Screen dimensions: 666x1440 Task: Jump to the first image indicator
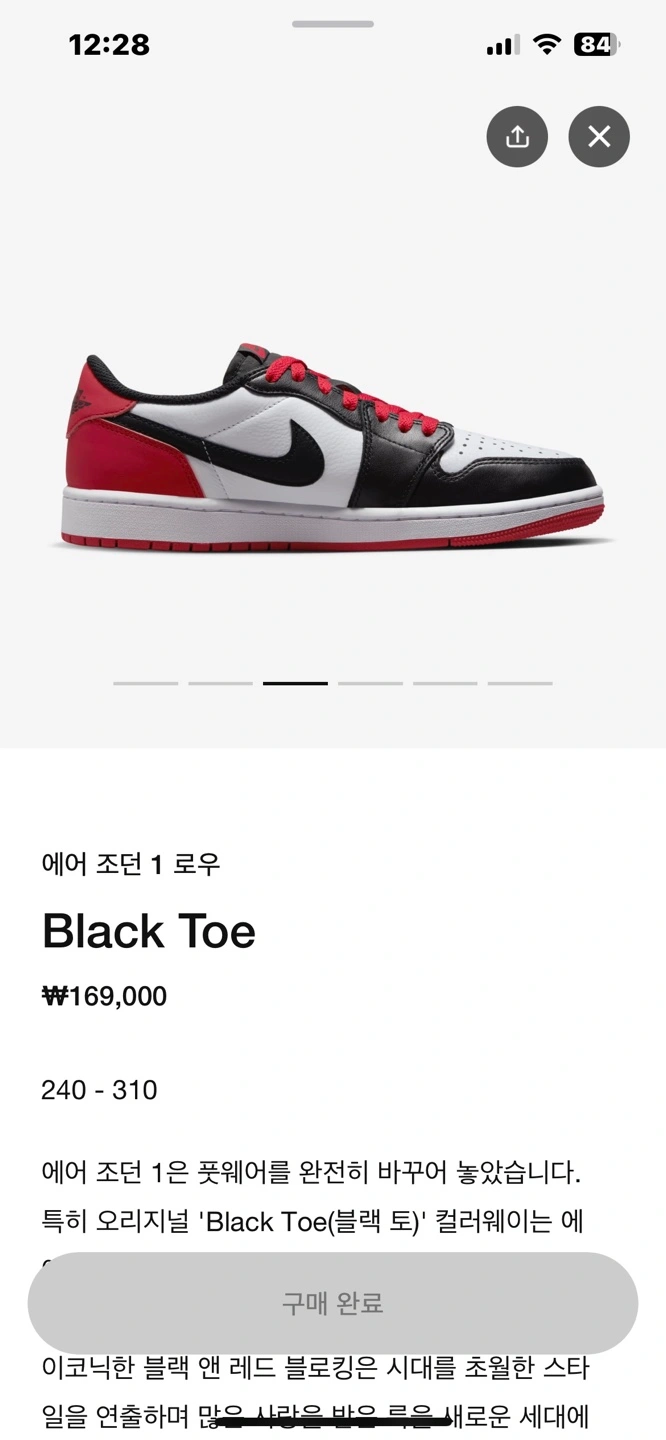click(145, 683)
